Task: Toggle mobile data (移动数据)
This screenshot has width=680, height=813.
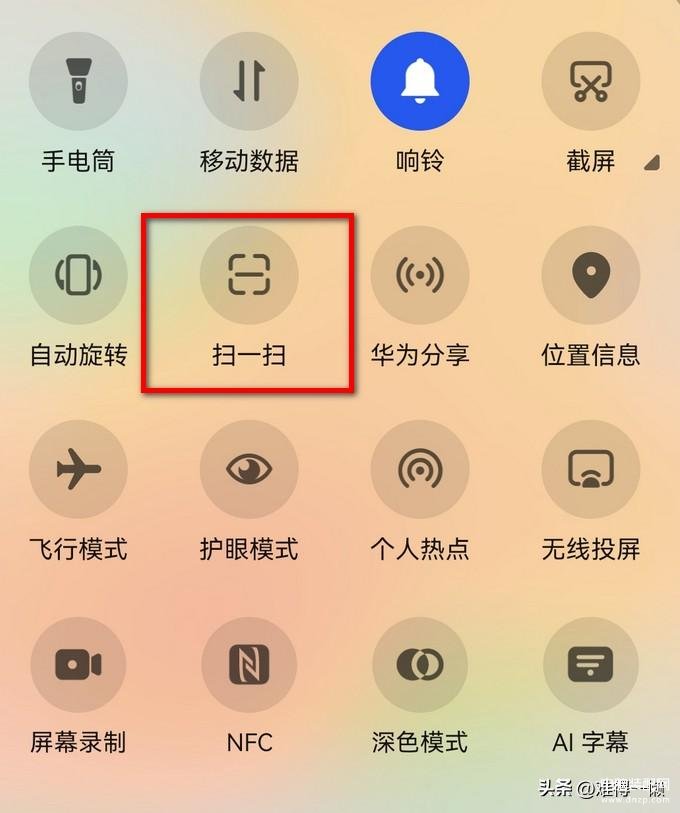Action: [x=249, y=81]
